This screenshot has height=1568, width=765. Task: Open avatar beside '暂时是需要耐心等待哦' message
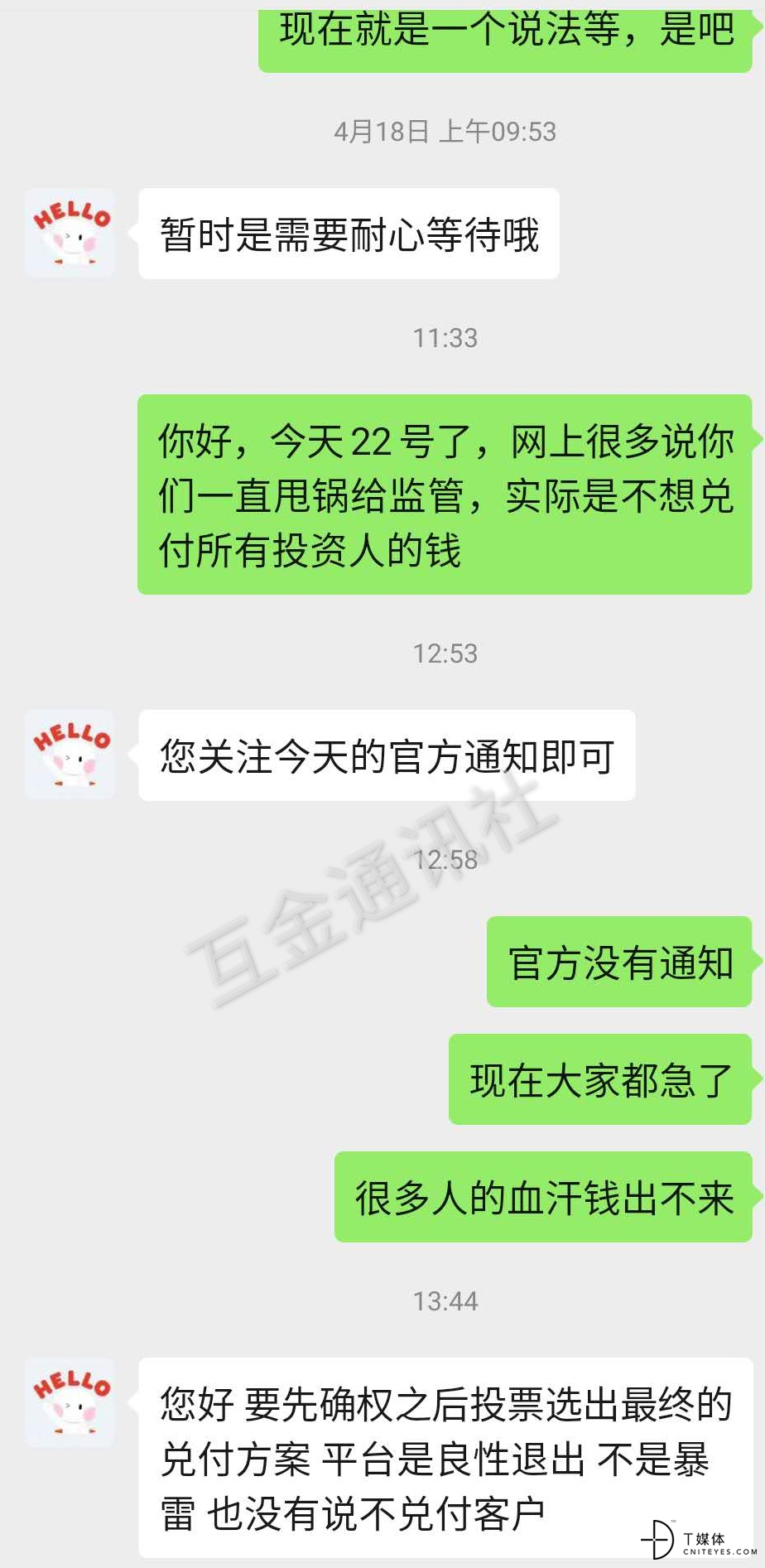[x=70, y=233]
